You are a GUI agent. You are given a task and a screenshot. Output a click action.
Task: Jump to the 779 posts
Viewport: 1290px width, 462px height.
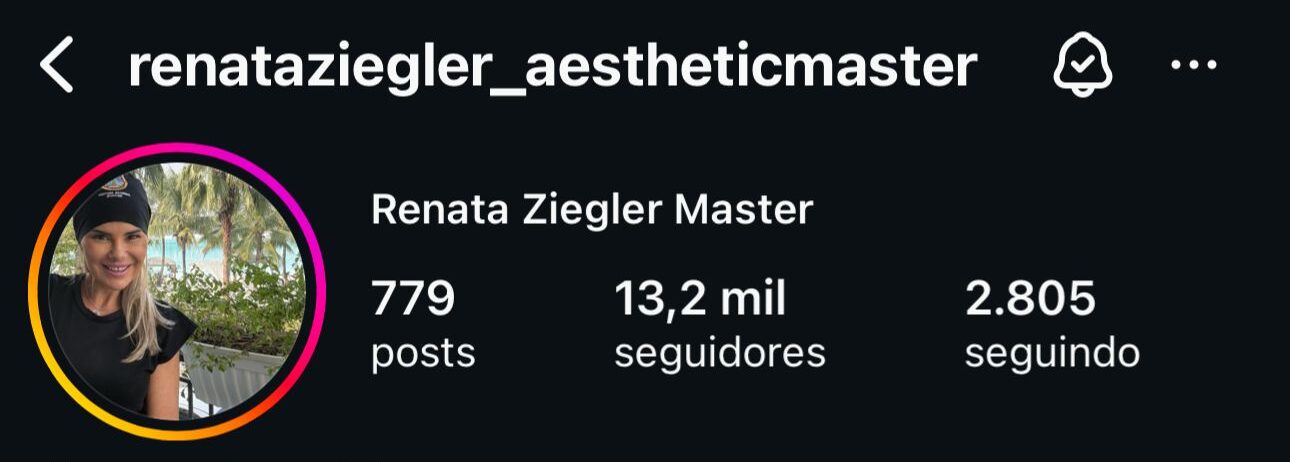422,324
